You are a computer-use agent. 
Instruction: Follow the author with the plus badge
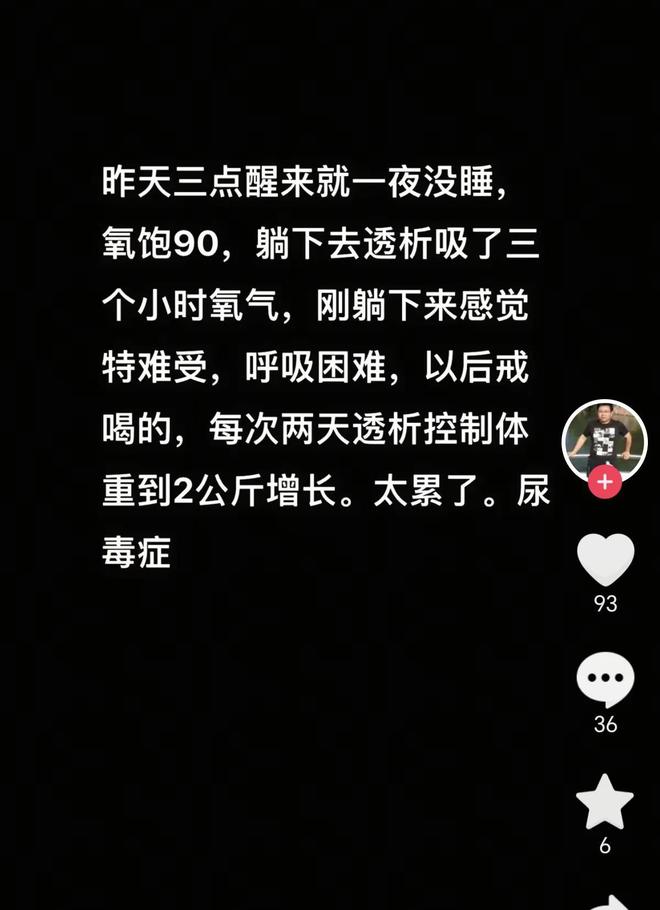pyautogui.click(x=605, y=483)
